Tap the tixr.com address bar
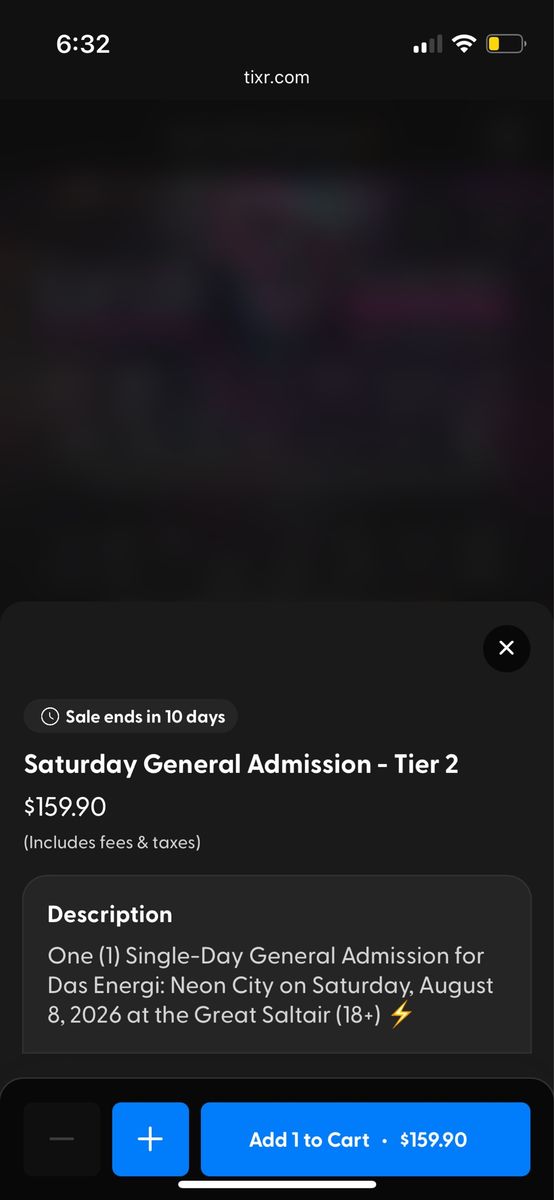Screen dimensions: 554x1200 (x=277, y=77)
